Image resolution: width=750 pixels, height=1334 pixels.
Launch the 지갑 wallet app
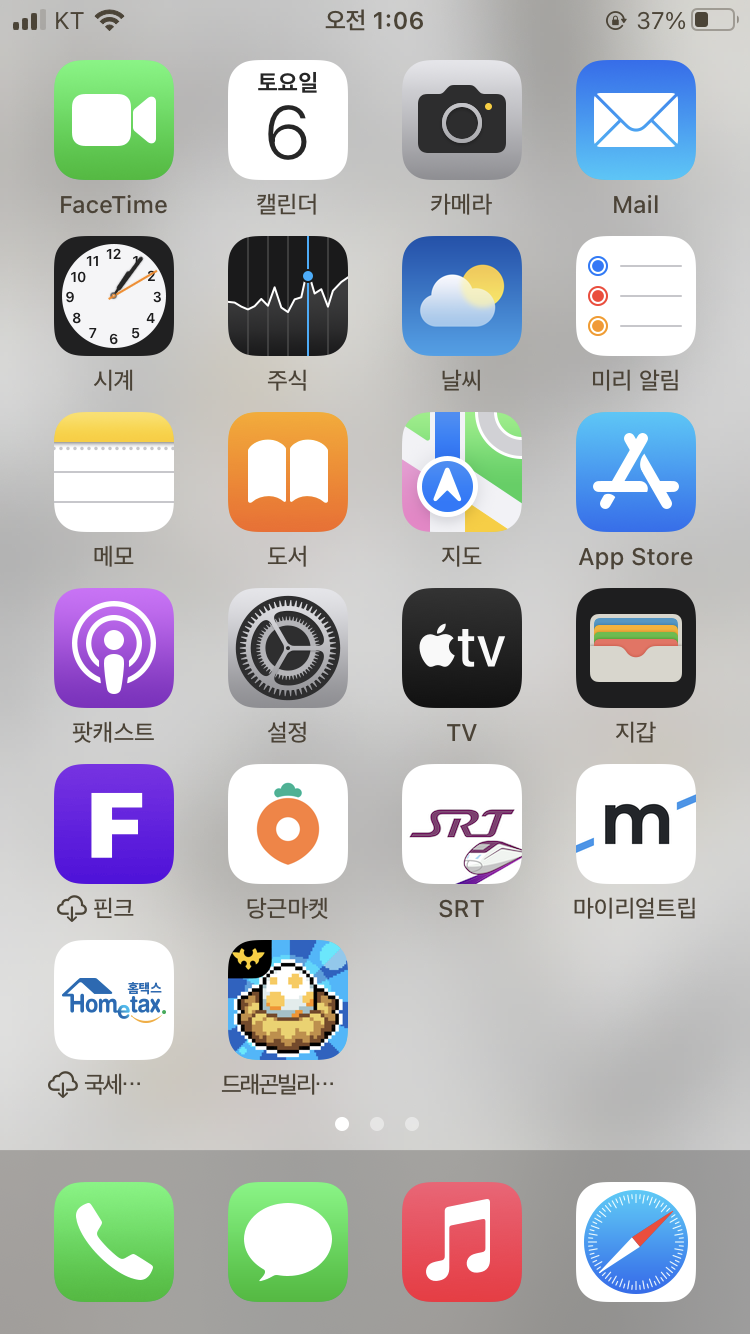(x=636, y=648)
